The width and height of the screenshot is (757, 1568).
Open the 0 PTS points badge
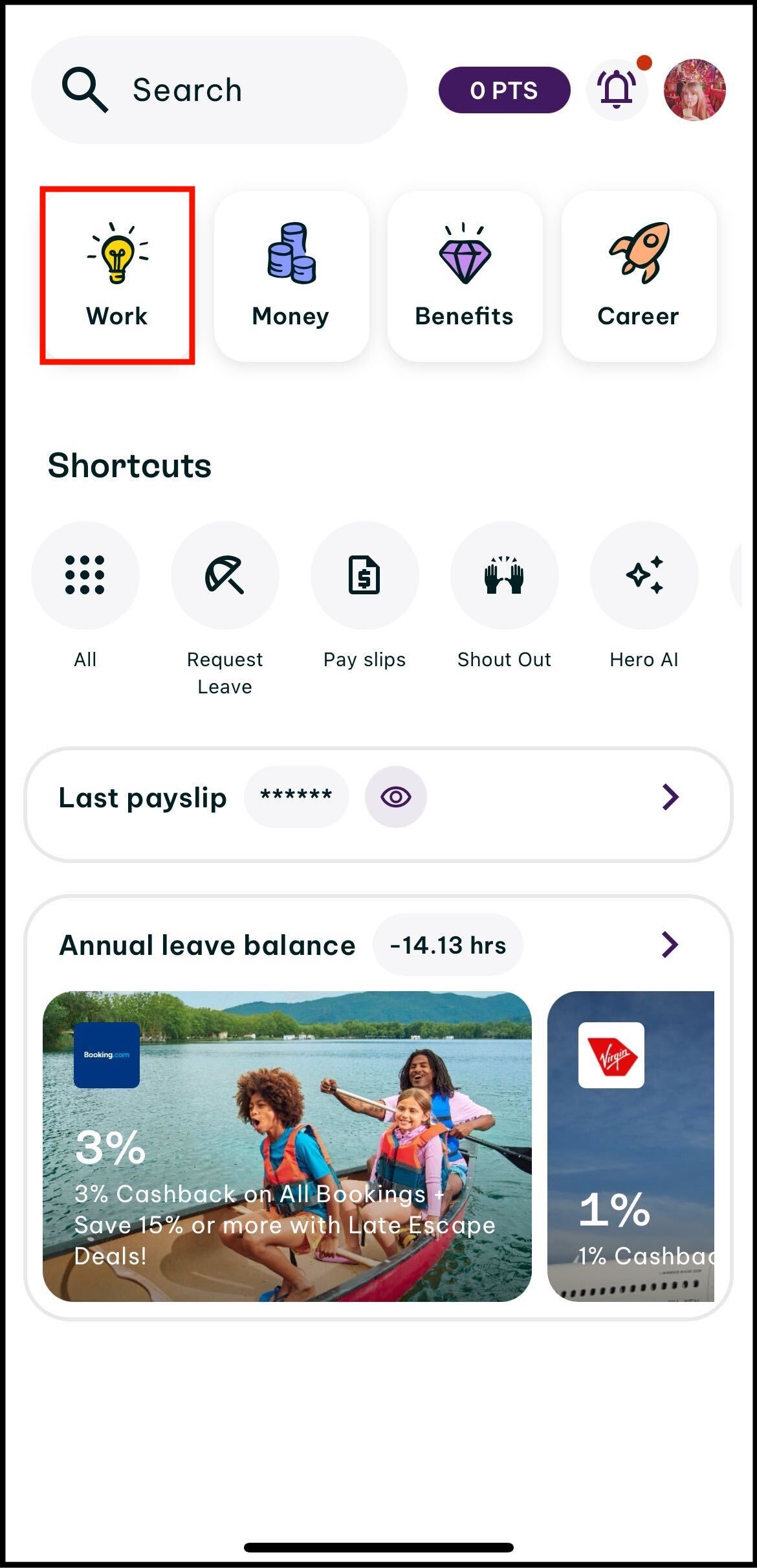click(x=504, y=90)
